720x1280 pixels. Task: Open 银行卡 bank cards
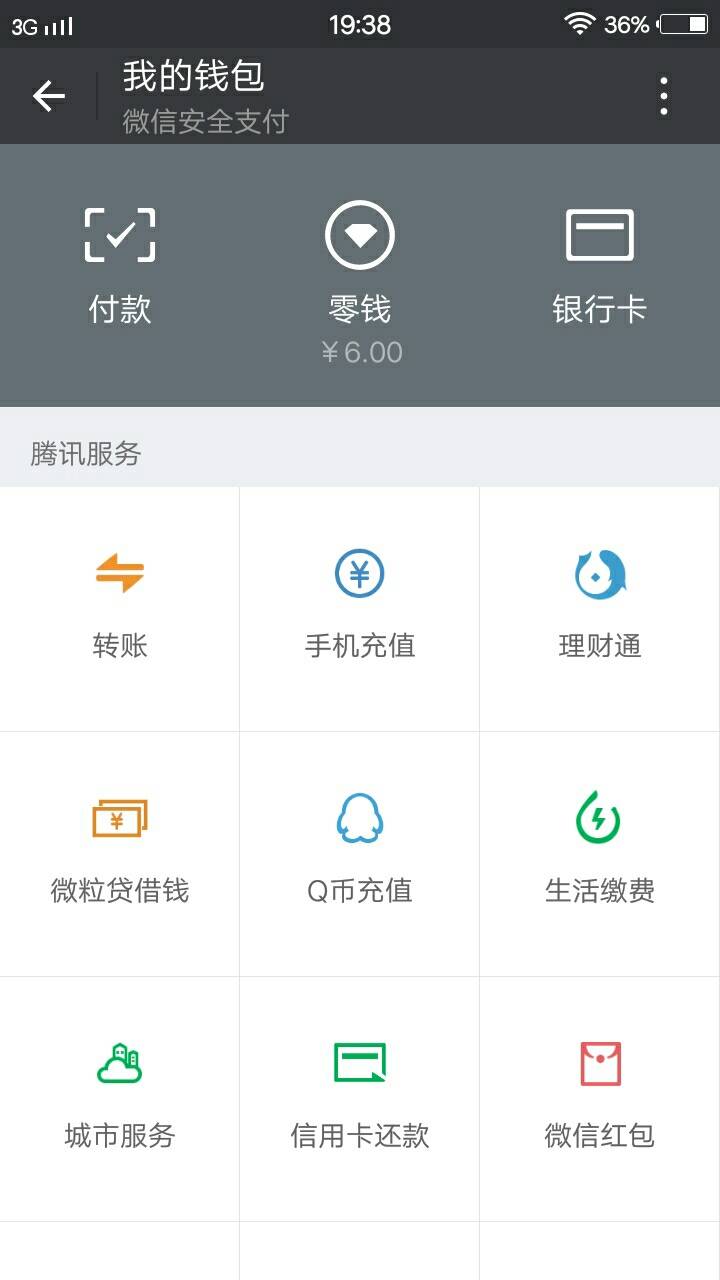600,266
